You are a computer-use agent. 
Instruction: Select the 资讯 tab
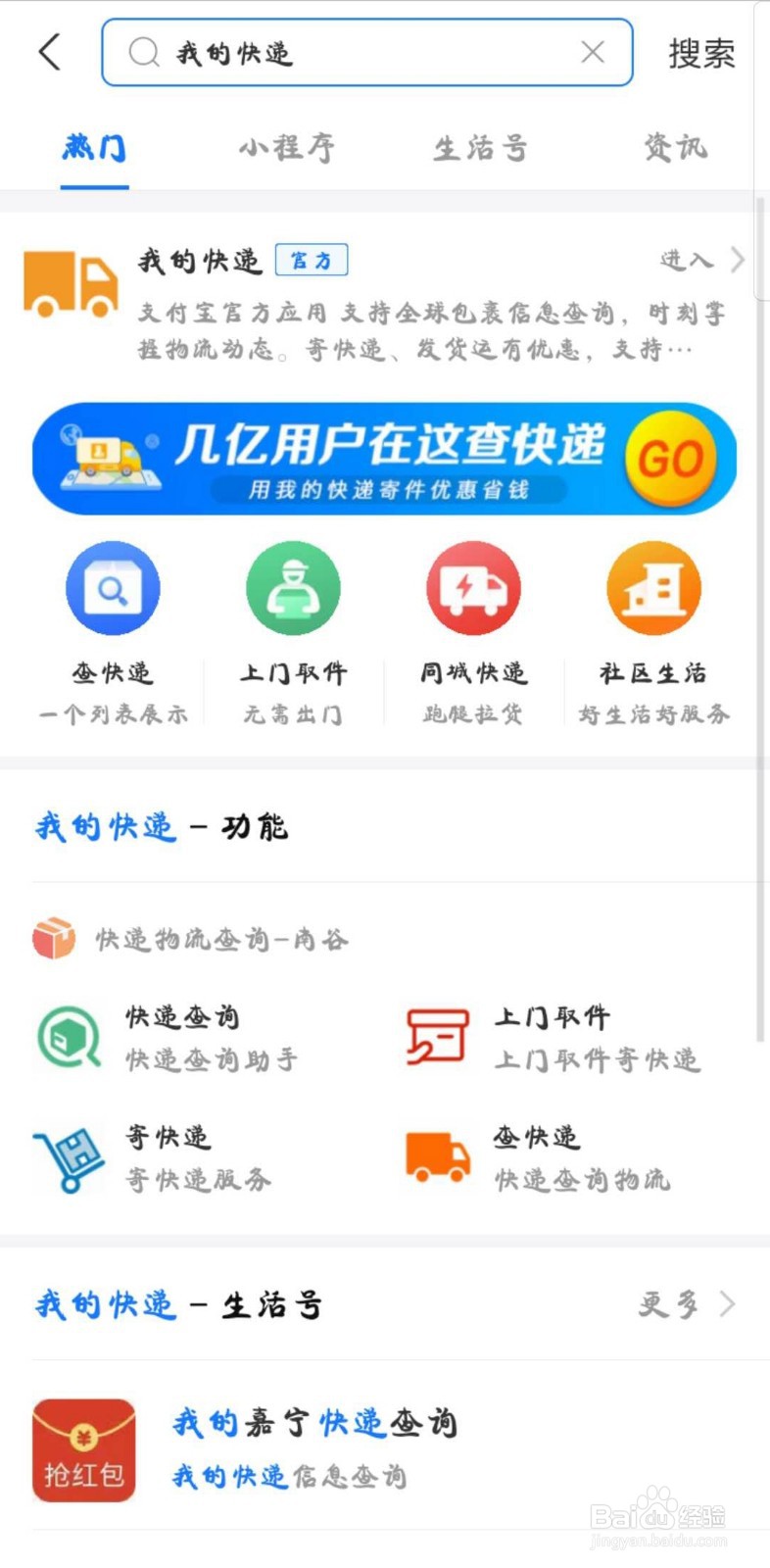(x=674, y=149)
